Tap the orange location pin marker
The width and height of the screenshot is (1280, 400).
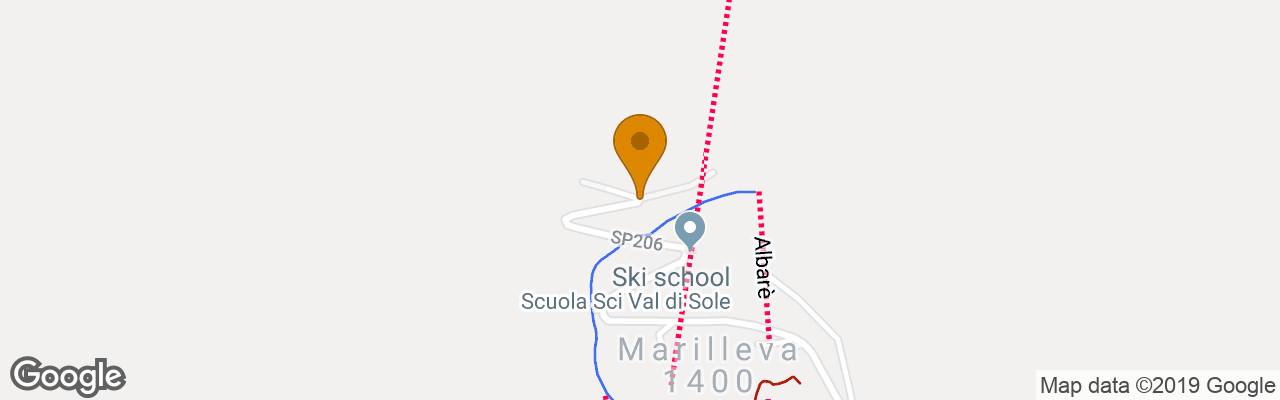pyautogui.click(x=640, y=148)
